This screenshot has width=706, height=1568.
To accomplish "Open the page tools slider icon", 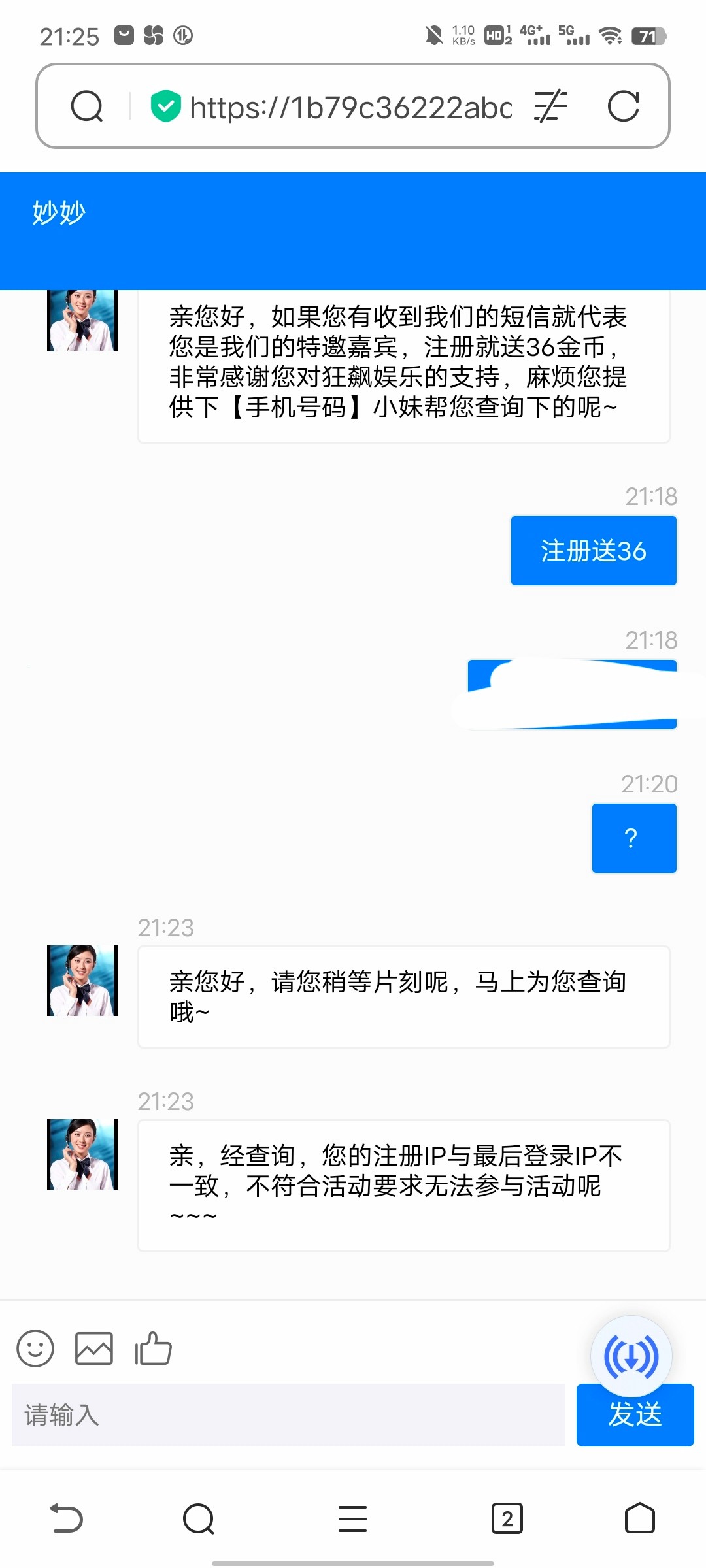I will [550, 106].
